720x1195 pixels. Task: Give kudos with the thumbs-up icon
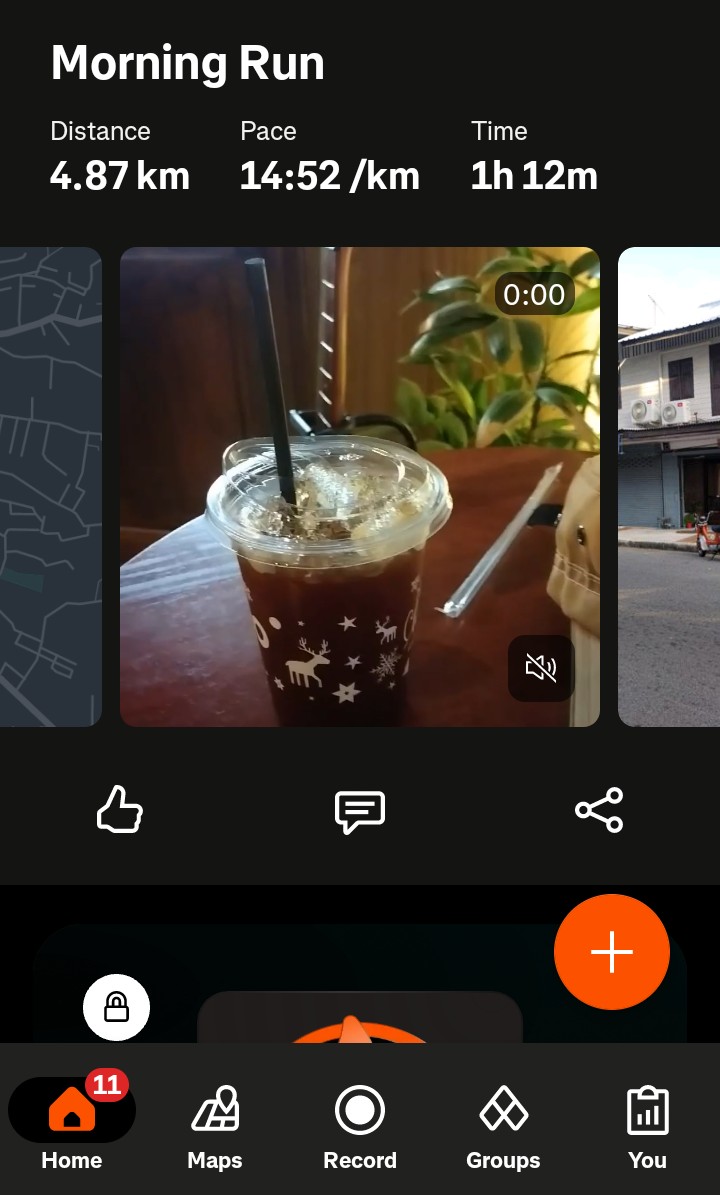tap(120, 810)
